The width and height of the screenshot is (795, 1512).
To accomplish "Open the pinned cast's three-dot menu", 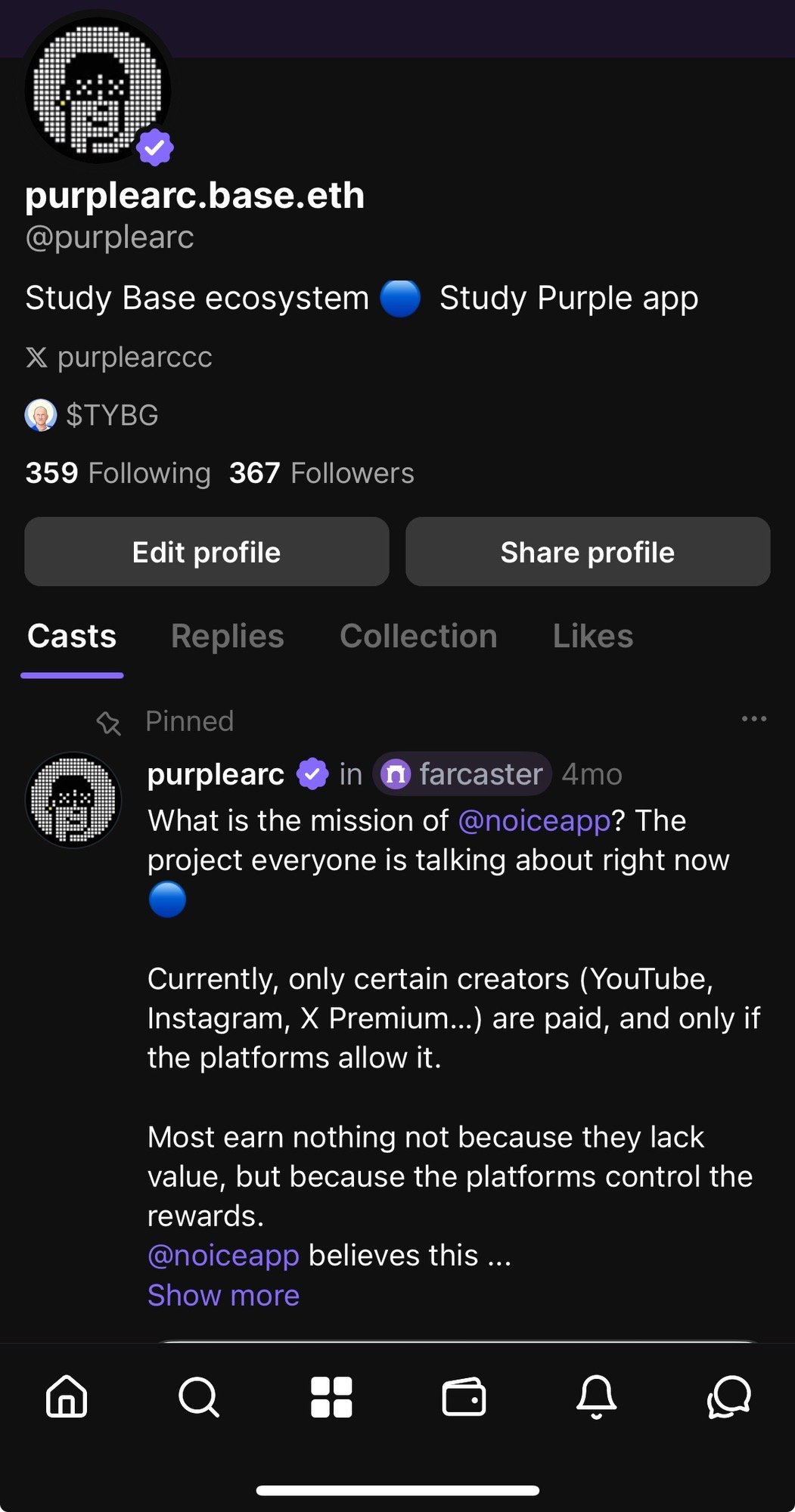I will point(753,719).
